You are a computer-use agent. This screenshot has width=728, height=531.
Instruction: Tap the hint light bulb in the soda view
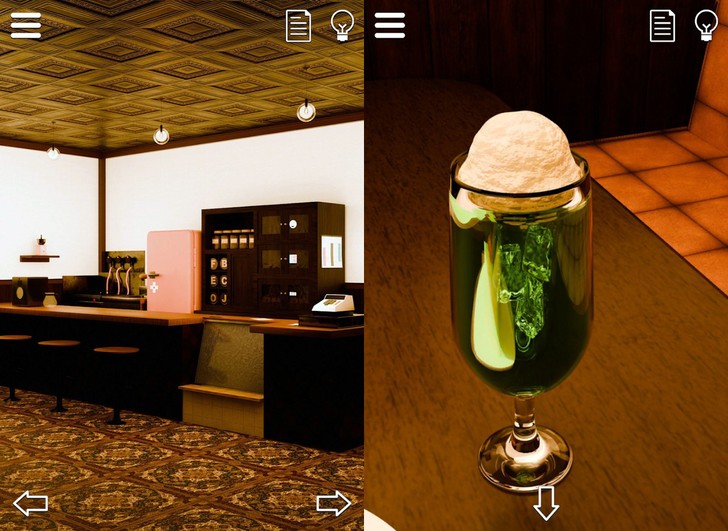(706, 25)
